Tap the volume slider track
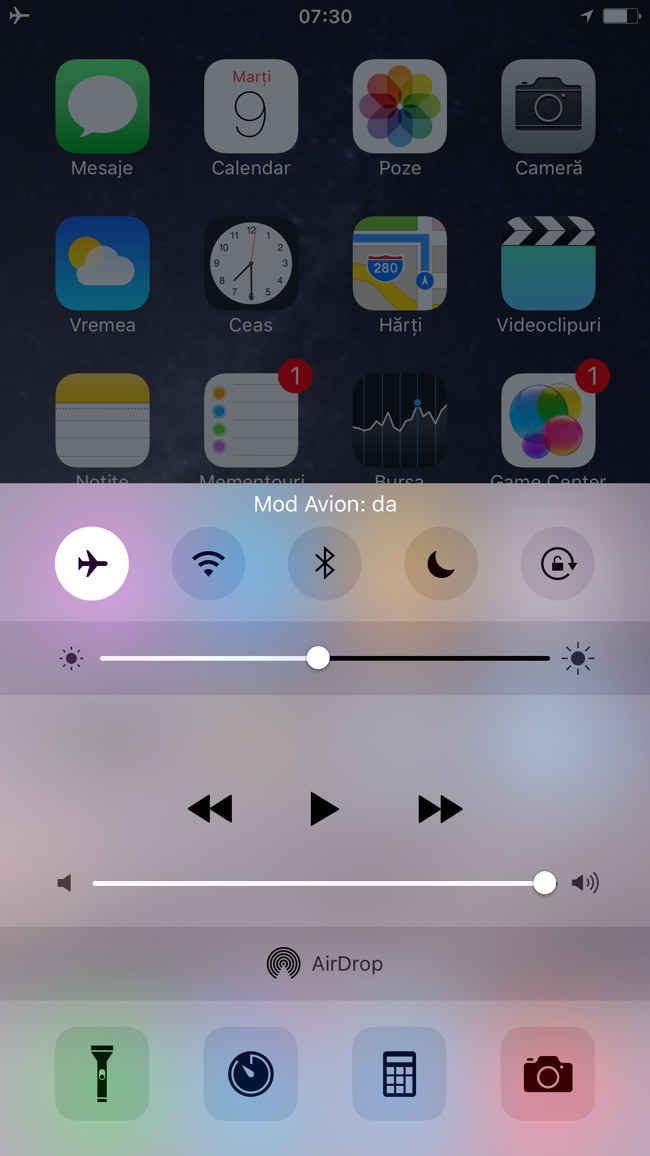This screenshot has height=1156, width=650. click(x=300, y=883)
